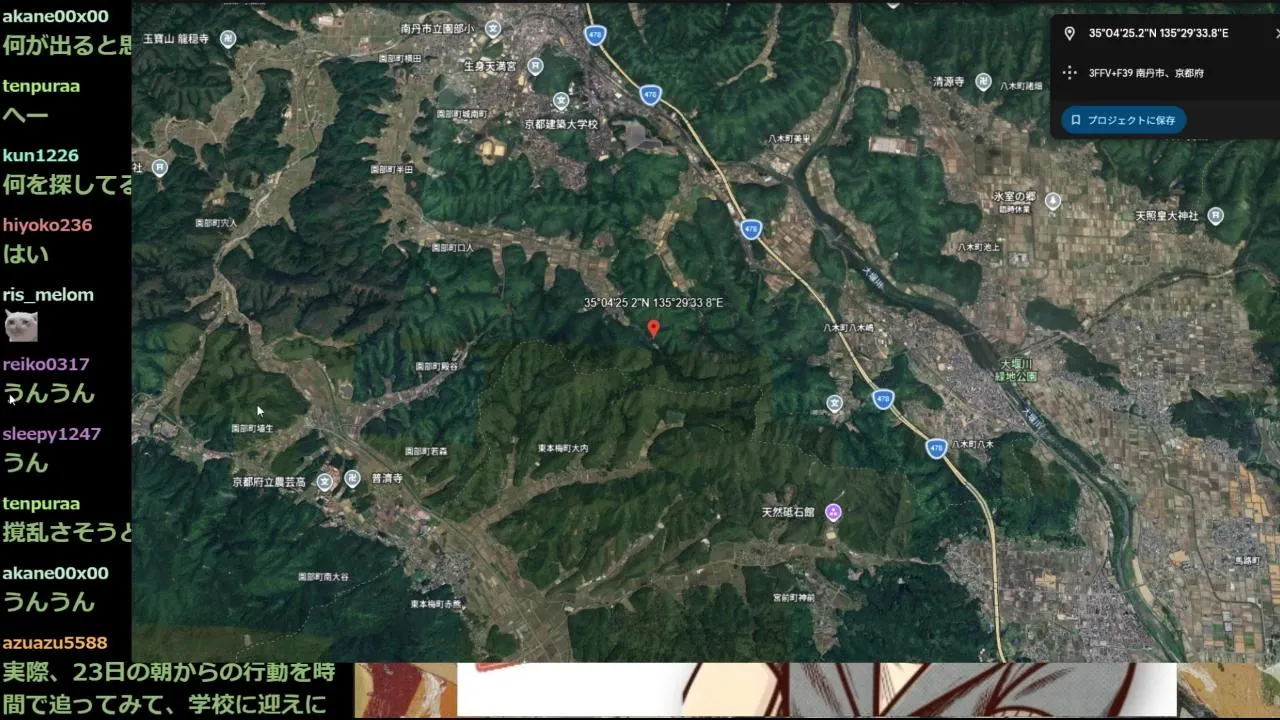Select the 天照皇大神社 shrine marker

[x=1215, y=215]
